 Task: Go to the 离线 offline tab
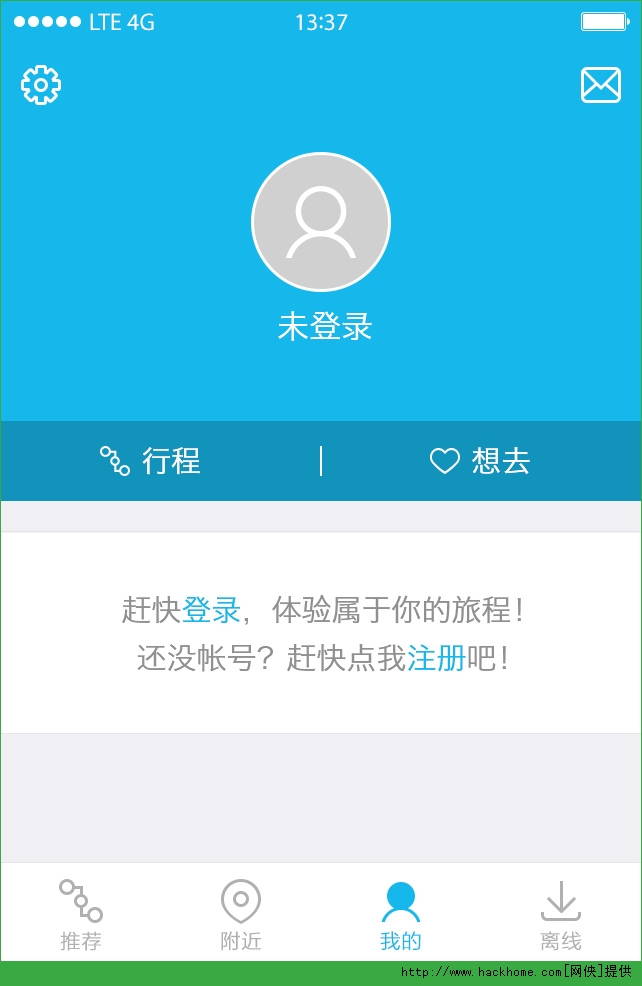pos(561,915)
